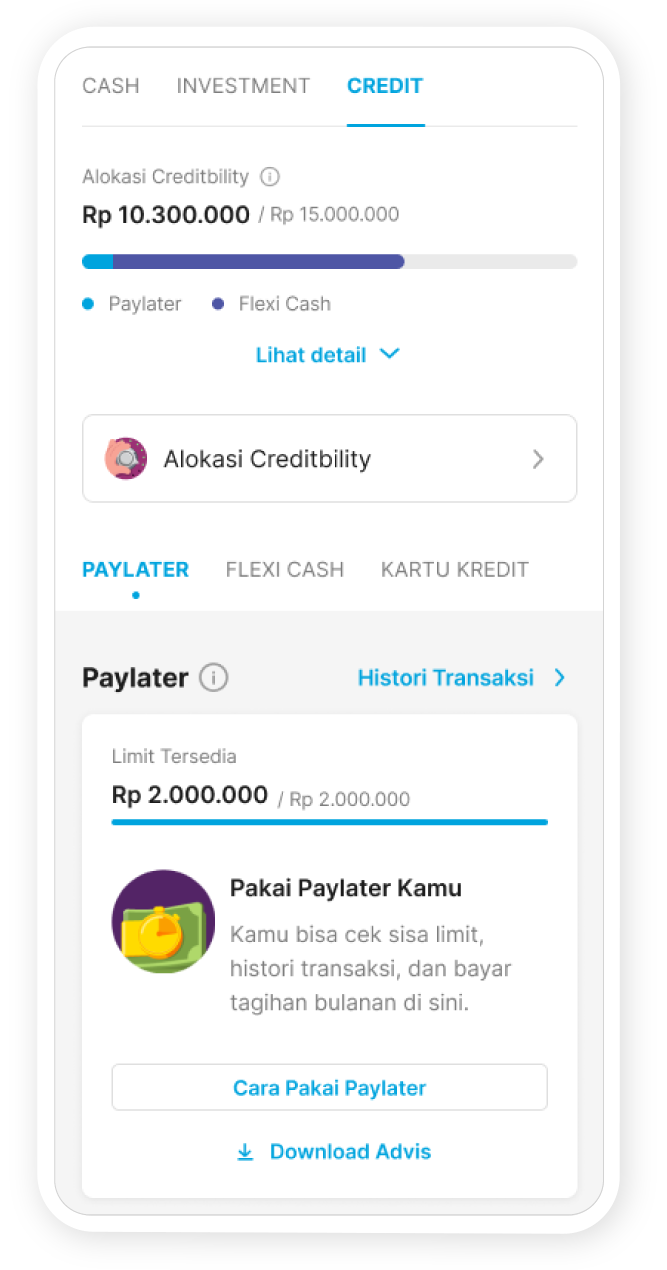Viewport: 667px width, 1270px height.
Task: Switch to the INVESTMENT tab
Action: (x=243, y=86)
